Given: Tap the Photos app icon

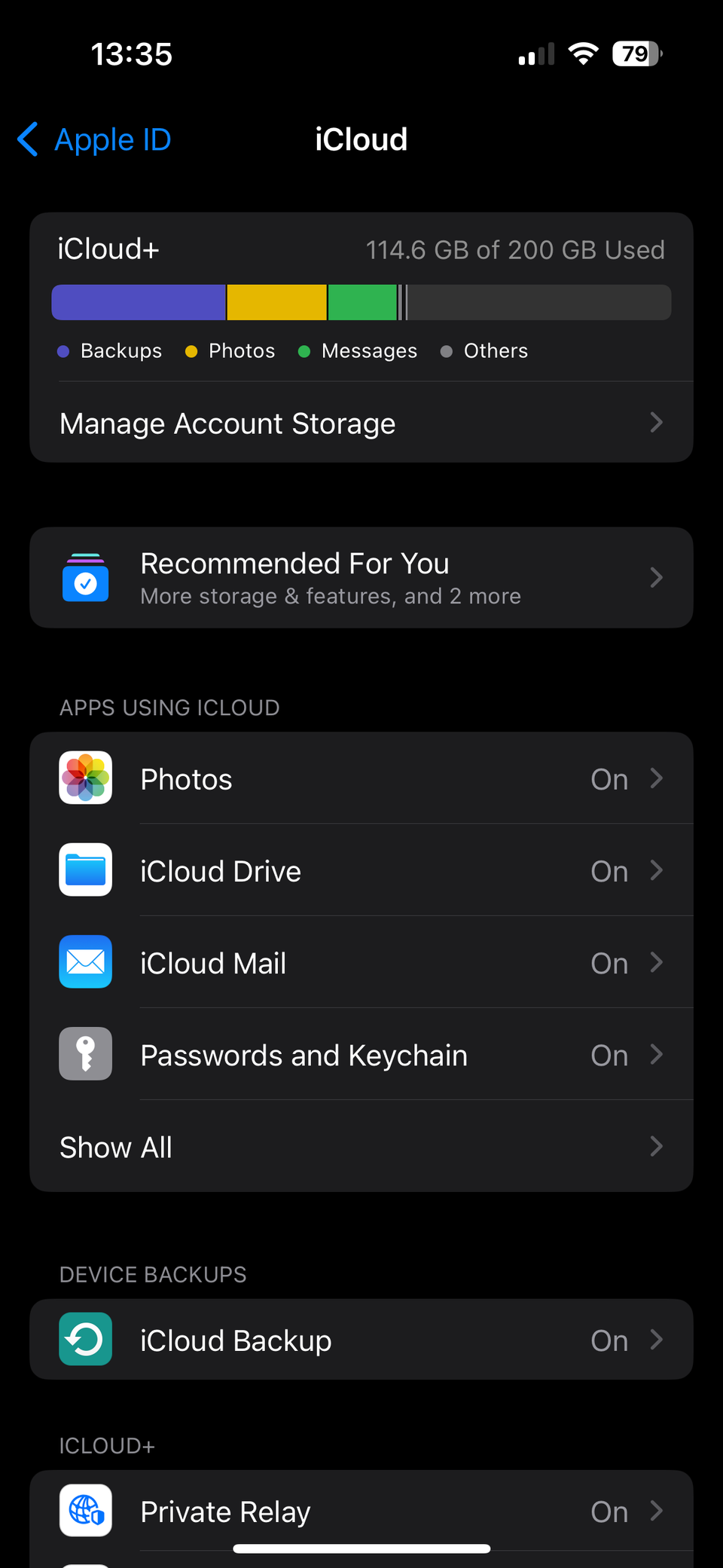Looking at the screenshot, I should click(x=85, y=778).
